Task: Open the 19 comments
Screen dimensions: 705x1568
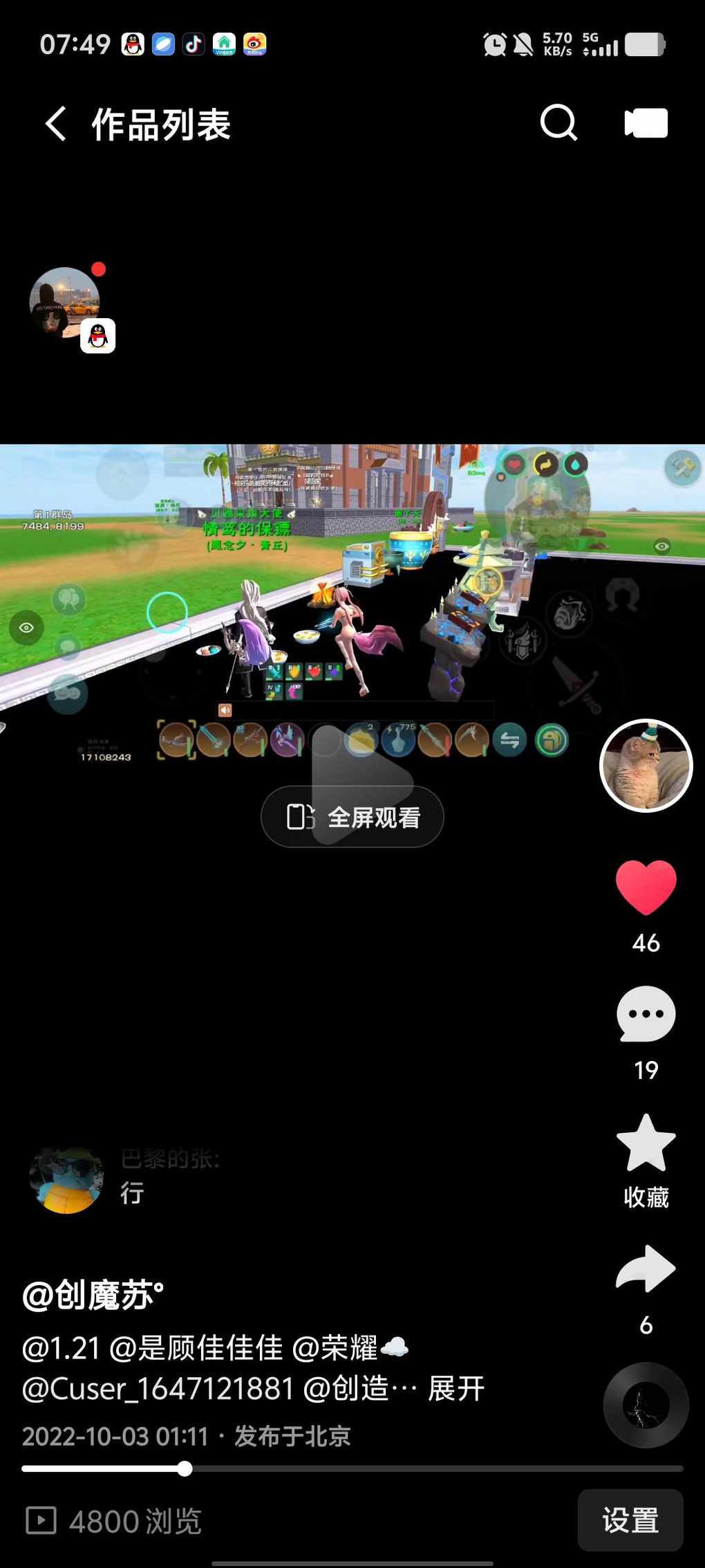Action: pyautogui.click(x=646, y=1015)
